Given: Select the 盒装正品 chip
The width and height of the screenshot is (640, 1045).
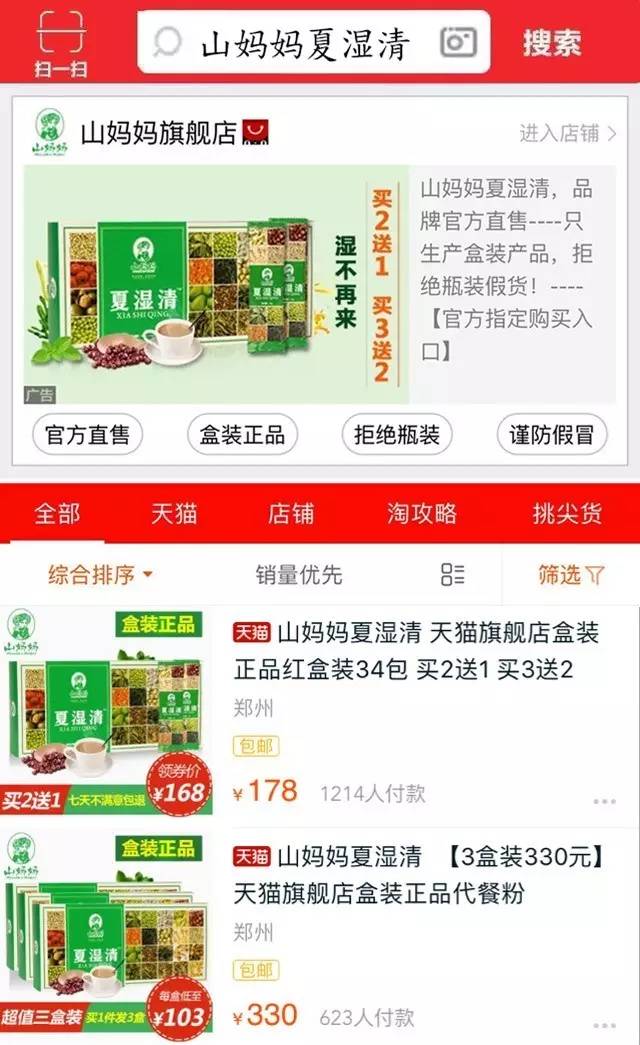Looking at the screenshot, I should (242, 435).
